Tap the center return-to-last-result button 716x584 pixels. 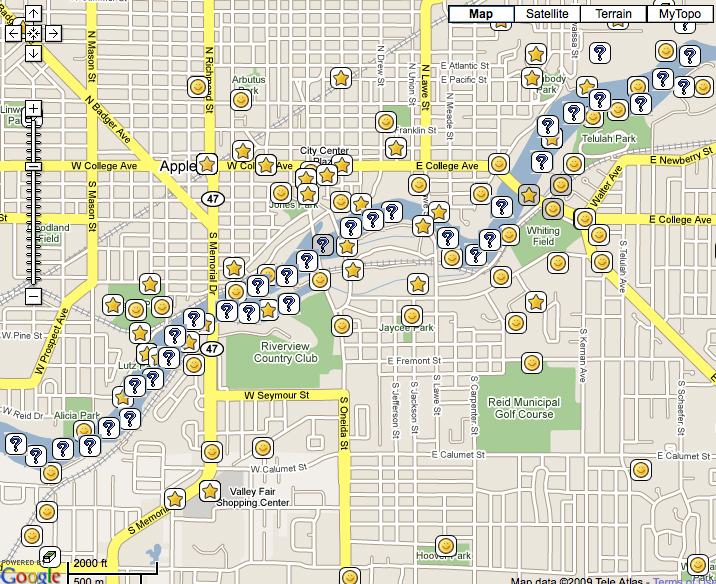(x=33, y=33)
